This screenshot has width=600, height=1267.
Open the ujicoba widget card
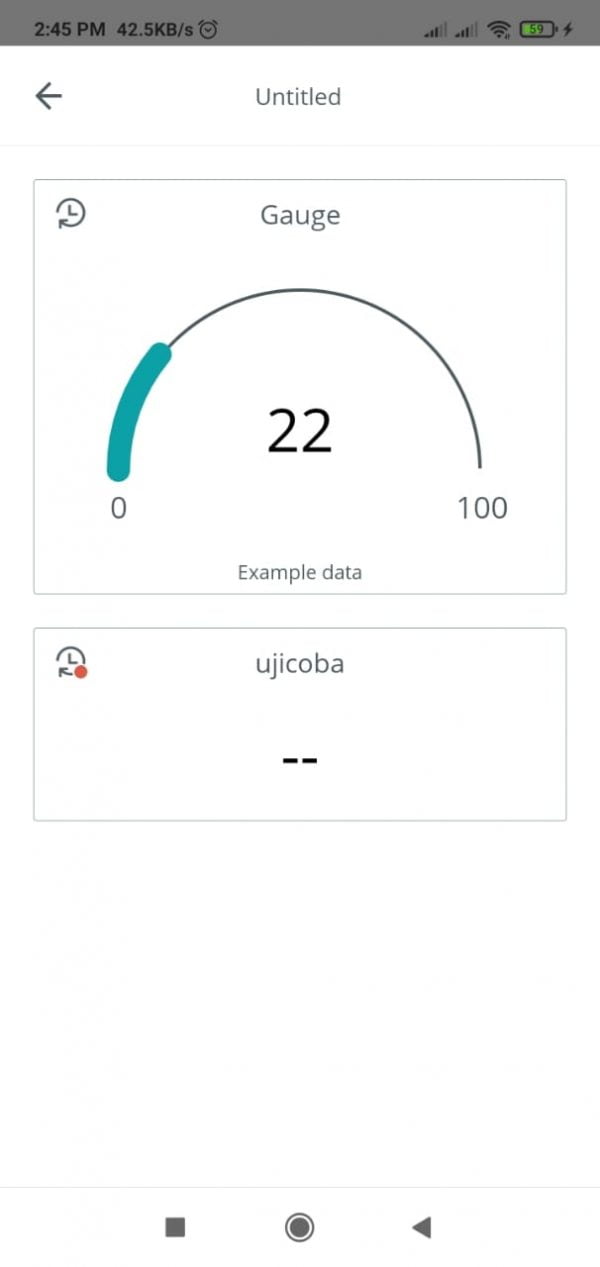[x=300, y=724]
